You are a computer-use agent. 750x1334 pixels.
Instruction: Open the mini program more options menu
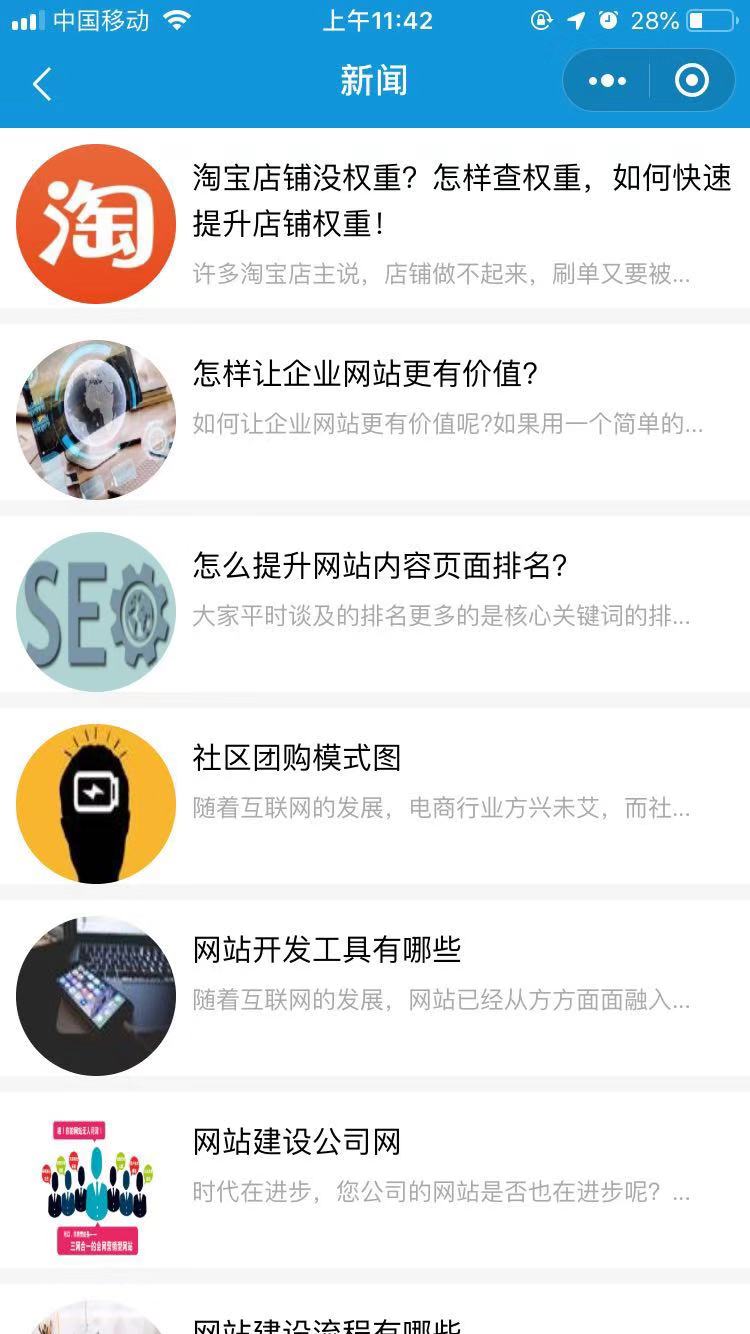[607, 81]
